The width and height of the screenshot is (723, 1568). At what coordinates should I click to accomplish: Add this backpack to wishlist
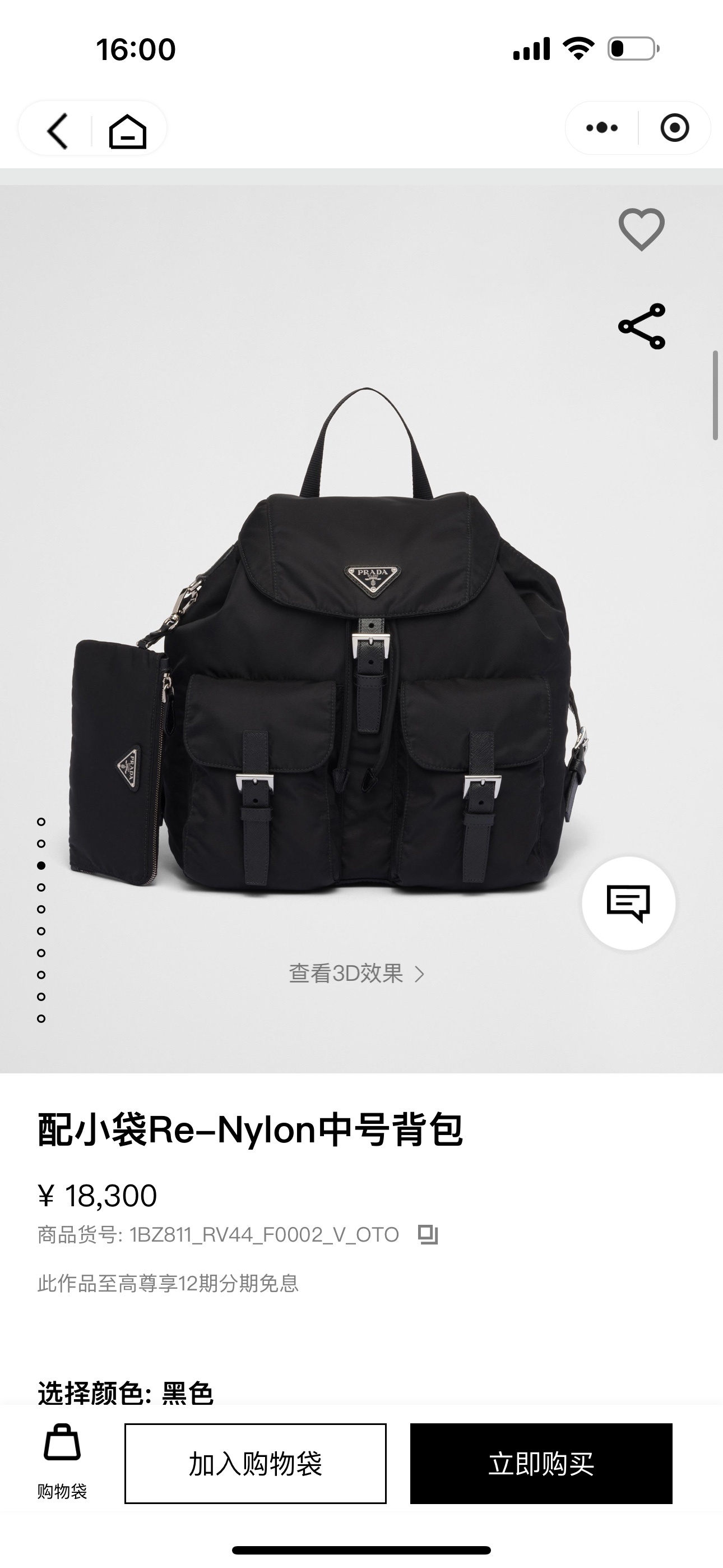click(x=641, y=229)
